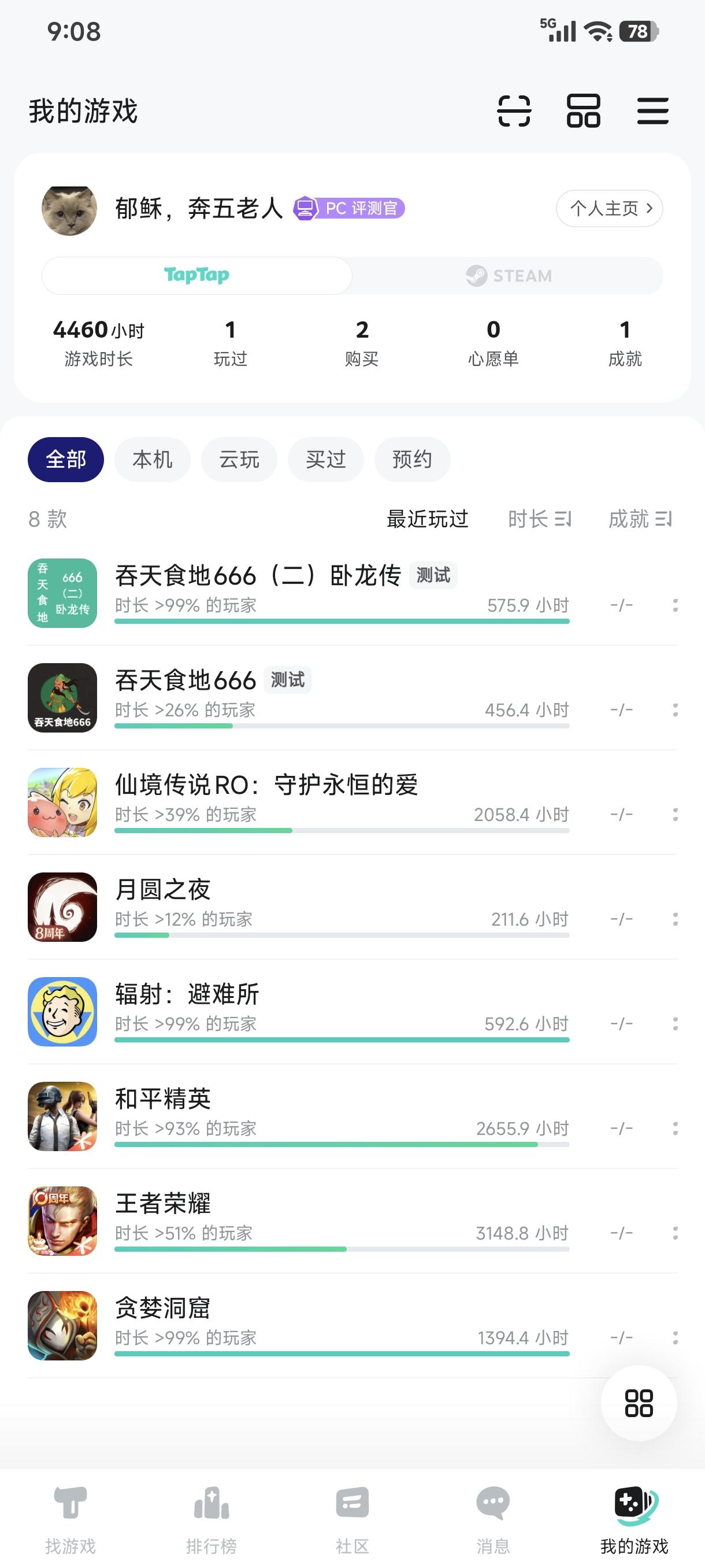The width and height of the screenshot is (705, 1568).
Task: Open the 和平精英 game entry
Action: tap(163, 1099)
